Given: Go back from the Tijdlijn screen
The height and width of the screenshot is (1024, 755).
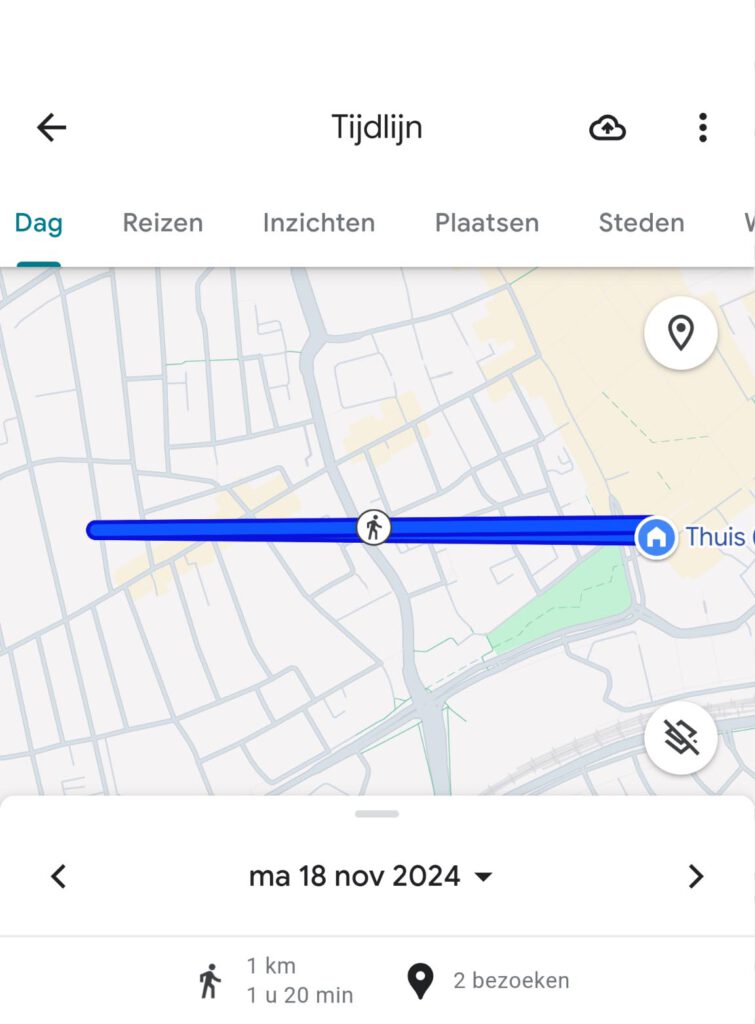Looking at the screenshot, I should (51, 127).
